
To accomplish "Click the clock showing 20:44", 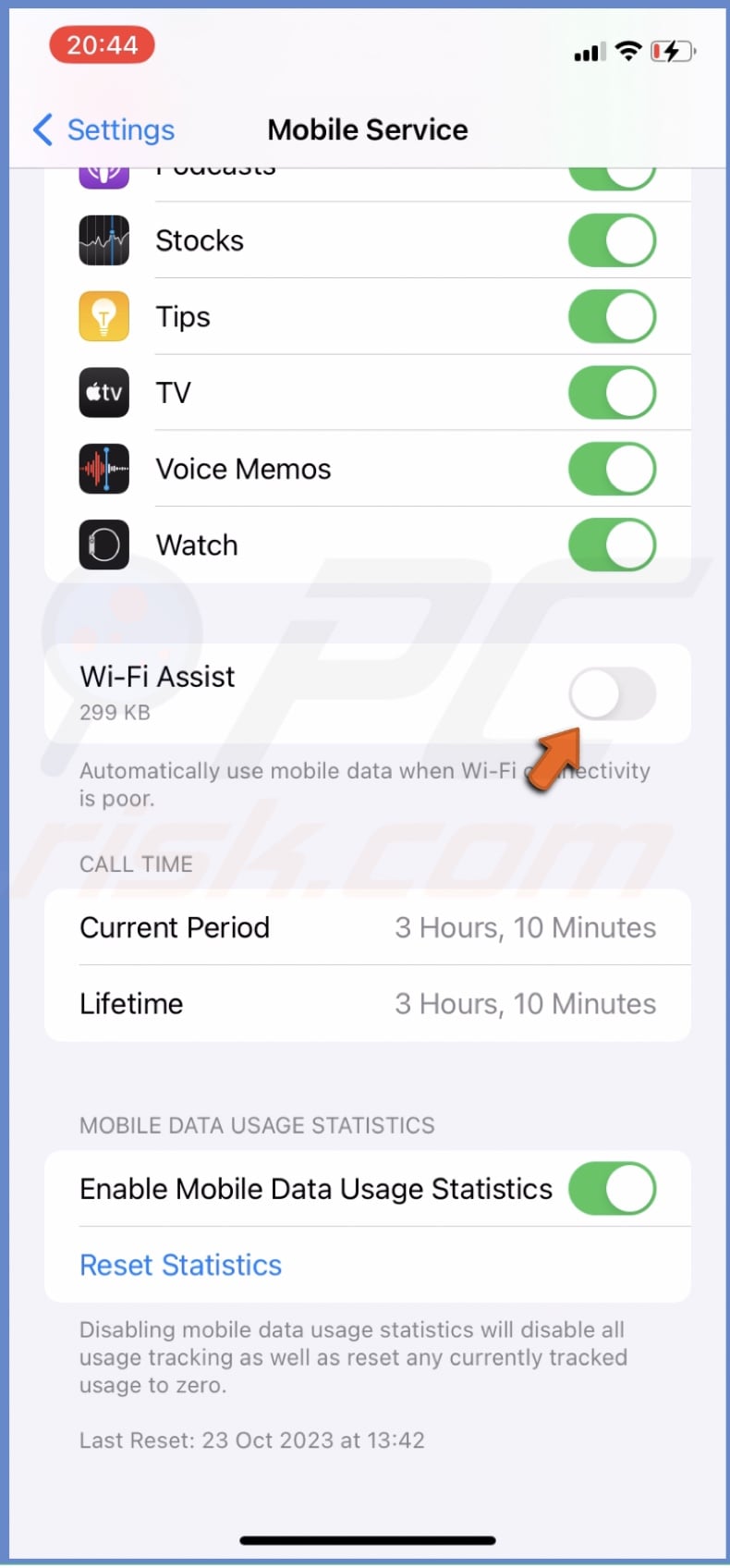I will point(102,44).
